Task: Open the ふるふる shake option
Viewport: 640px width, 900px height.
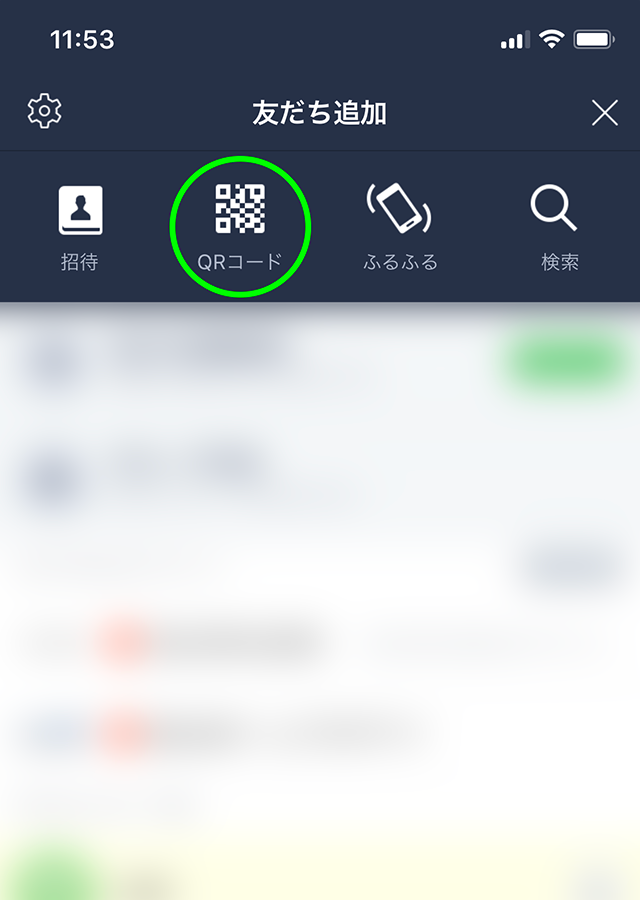Action: click(x=400, y=226)
